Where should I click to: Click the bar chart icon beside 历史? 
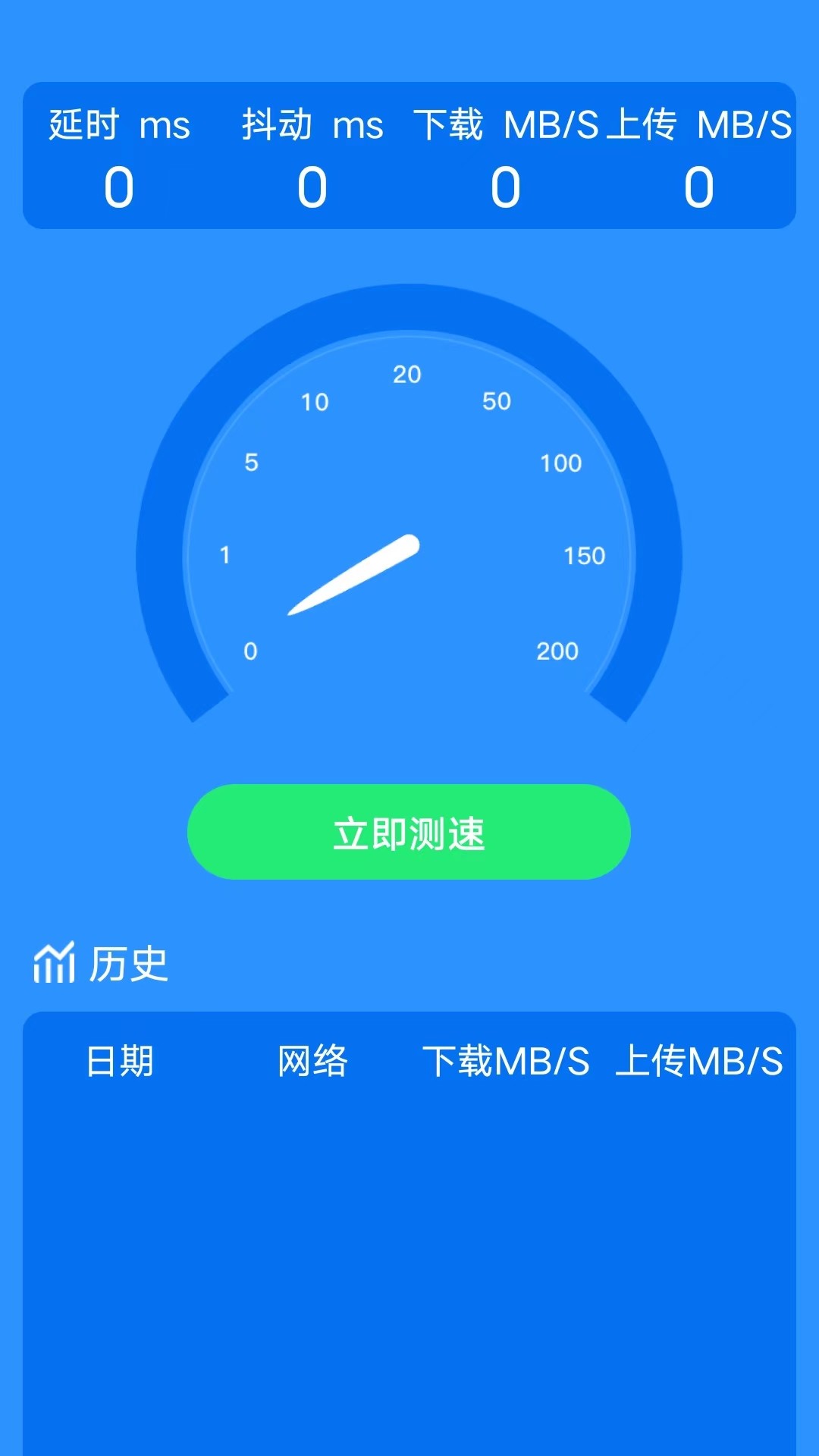pyautogui.click(x=56, y=963)
